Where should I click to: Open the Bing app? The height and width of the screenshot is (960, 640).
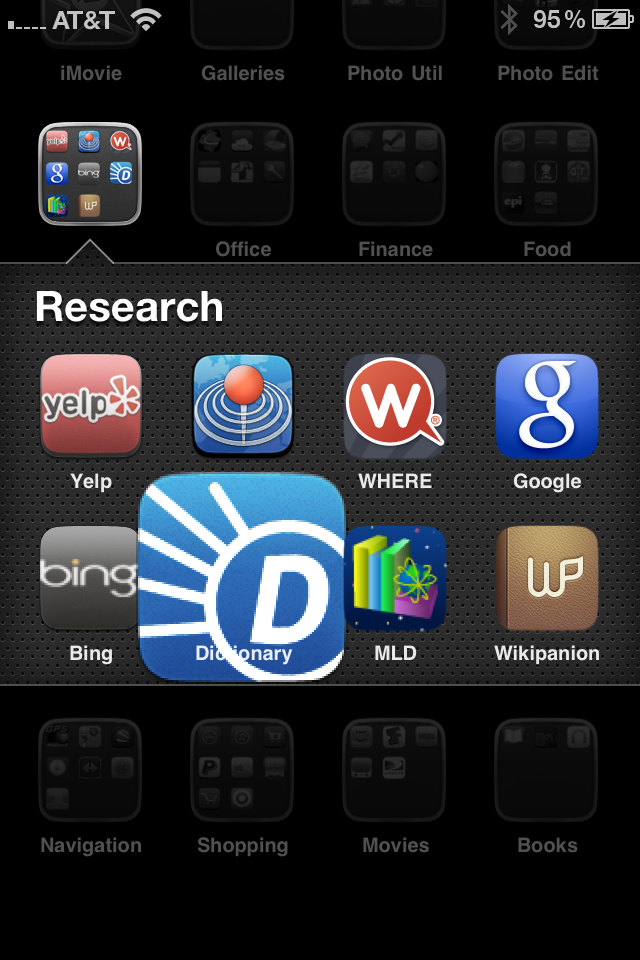click(88, 578)
